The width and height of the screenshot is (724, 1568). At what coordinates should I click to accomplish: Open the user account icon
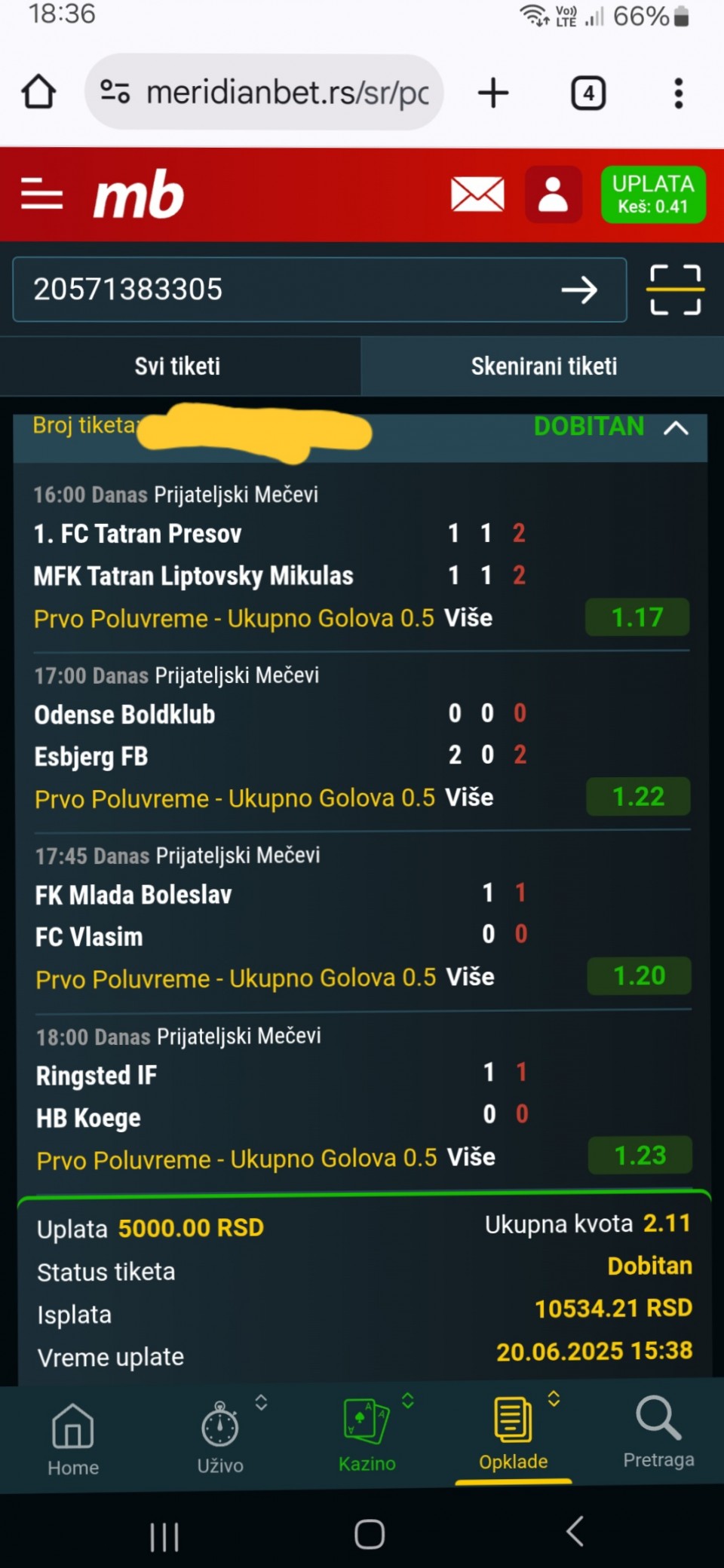click(x=553, y=195)
